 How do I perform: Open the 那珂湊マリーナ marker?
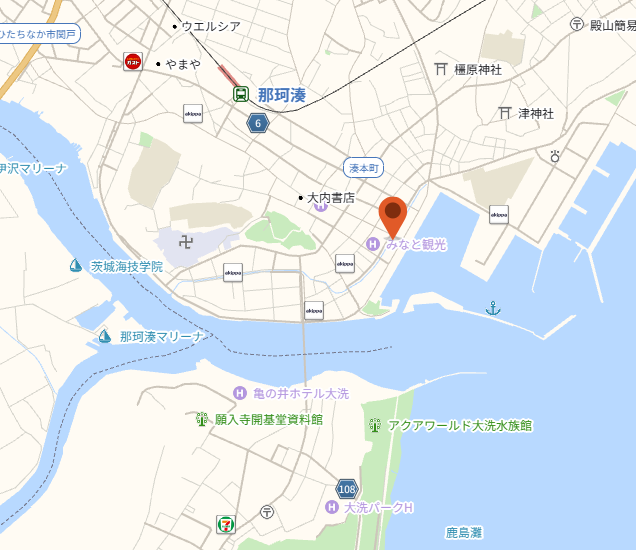click(105, 336)
